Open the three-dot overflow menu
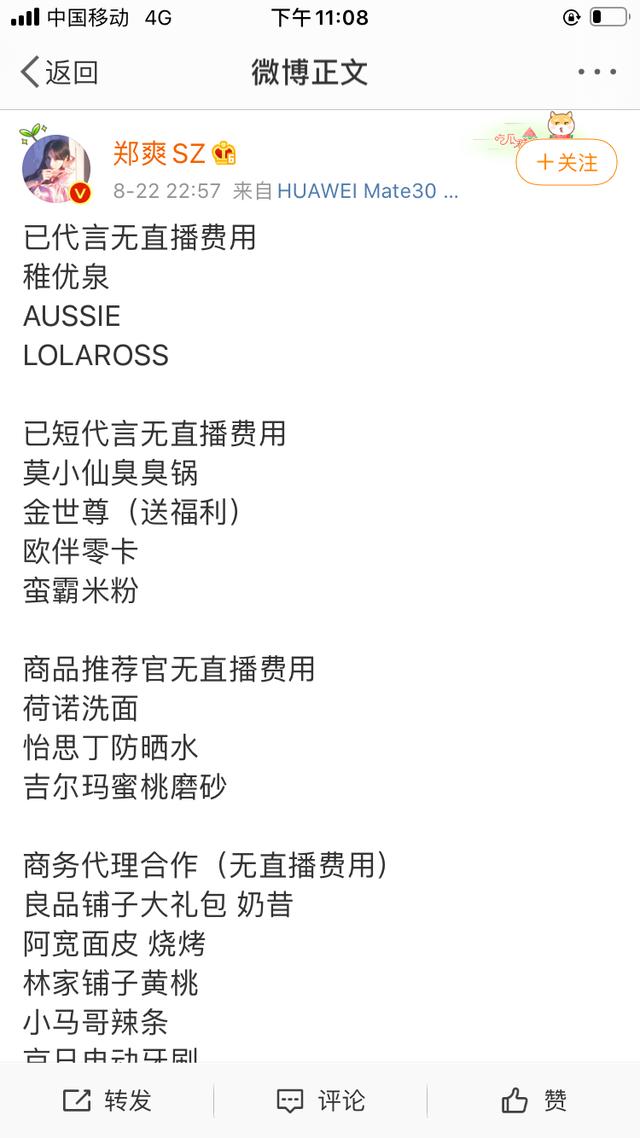The width and height of the screenshot is (640, 1138). pos(597,72)
